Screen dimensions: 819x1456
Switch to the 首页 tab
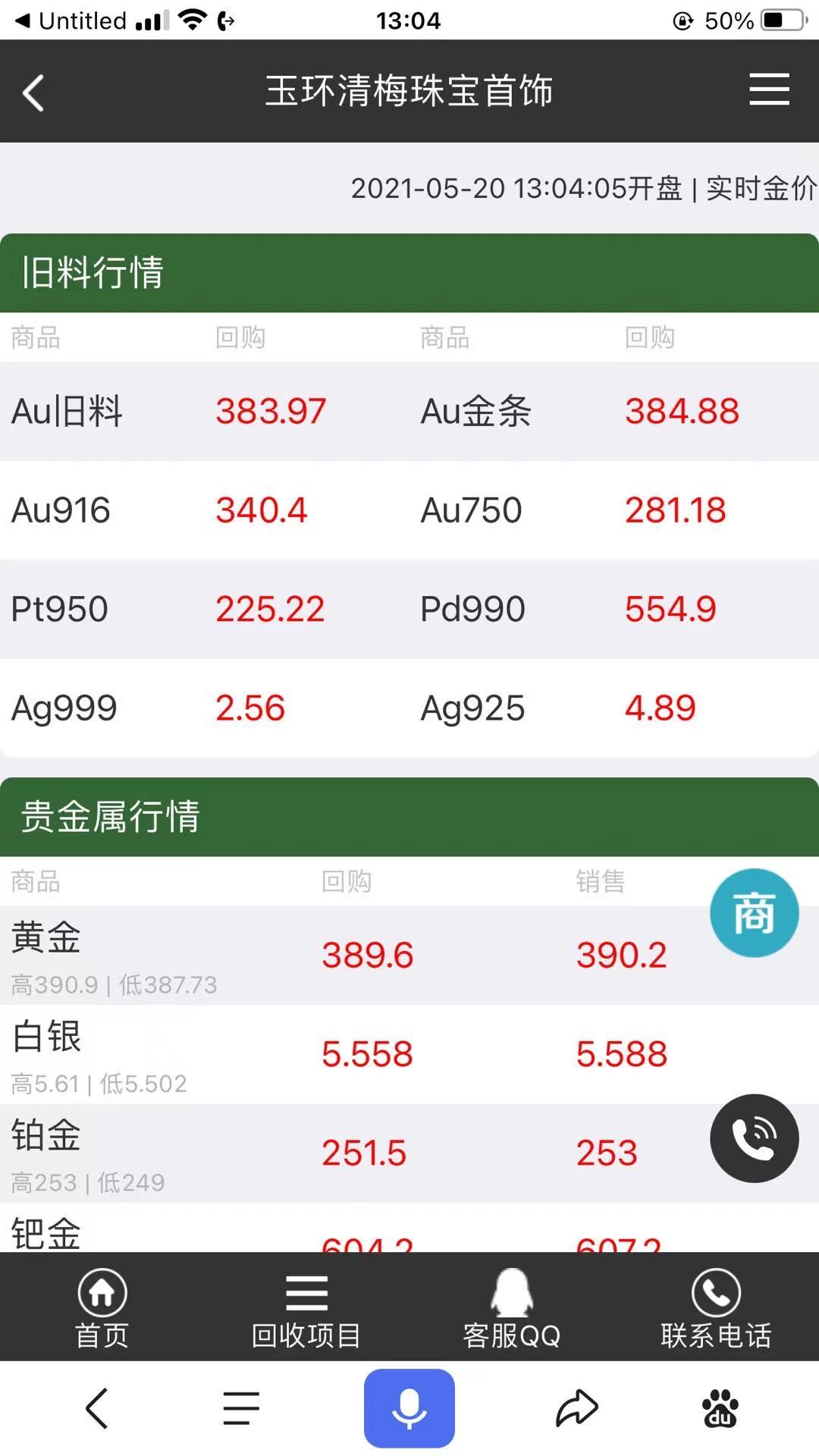pos(102,1308)
